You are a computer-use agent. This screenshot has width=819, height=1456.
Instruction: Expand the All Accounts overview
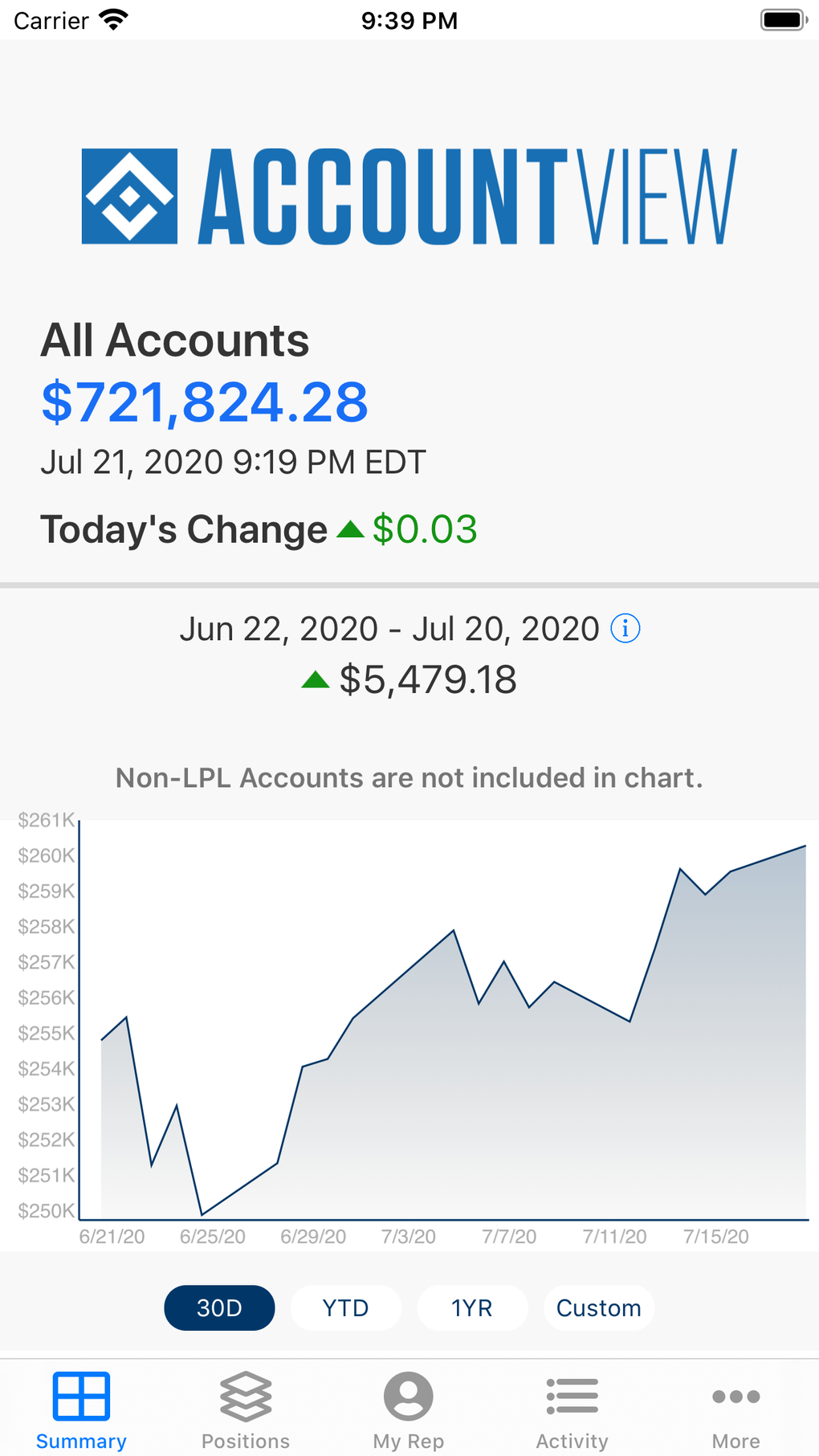coord(175,341)
